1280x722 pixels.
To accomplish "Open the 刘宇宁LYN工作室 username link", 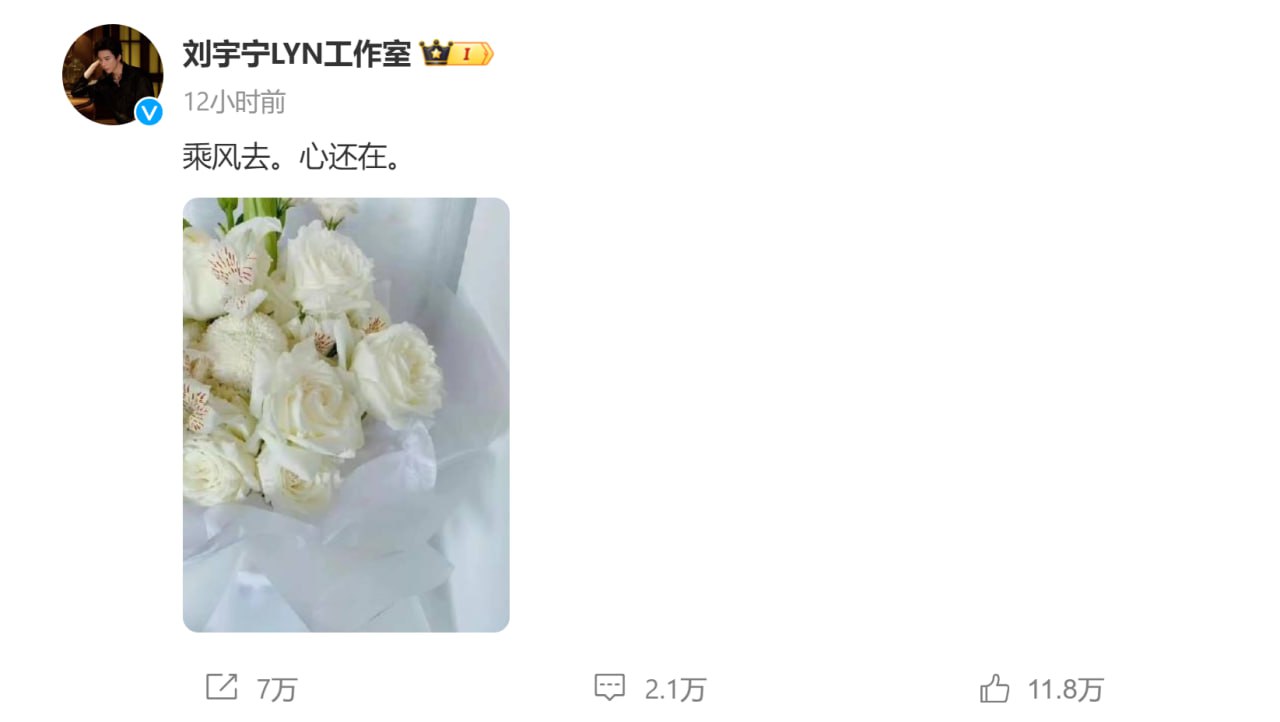I will point(297,54).
